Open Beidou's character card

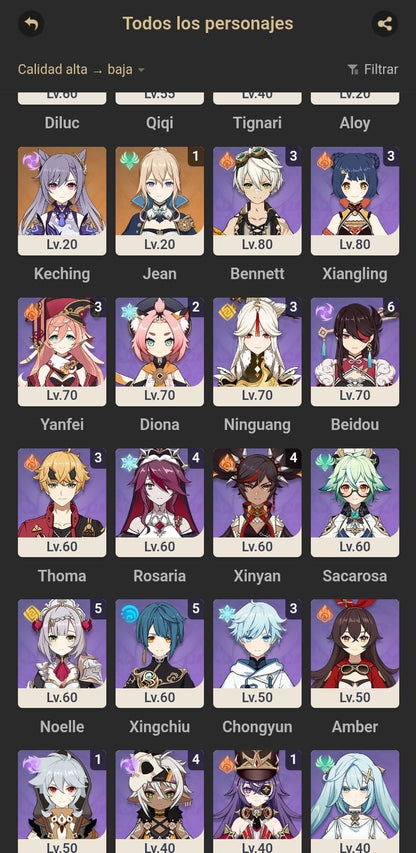[355, 352]
